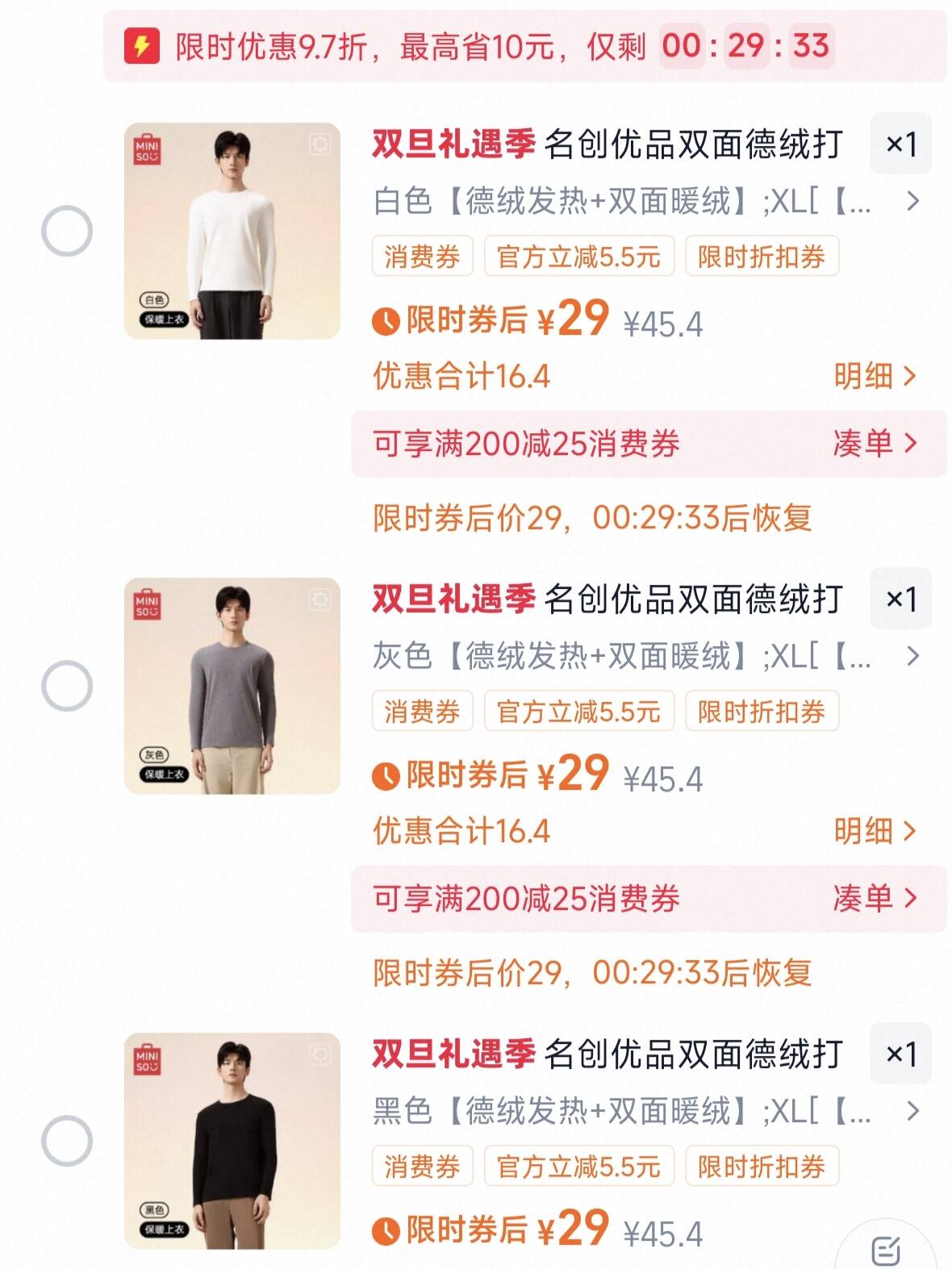Change quantity ×1 for the grey shirt
Image resolution: width=952 pixels, height=1269 pixels.
click(x=900, y=599)
